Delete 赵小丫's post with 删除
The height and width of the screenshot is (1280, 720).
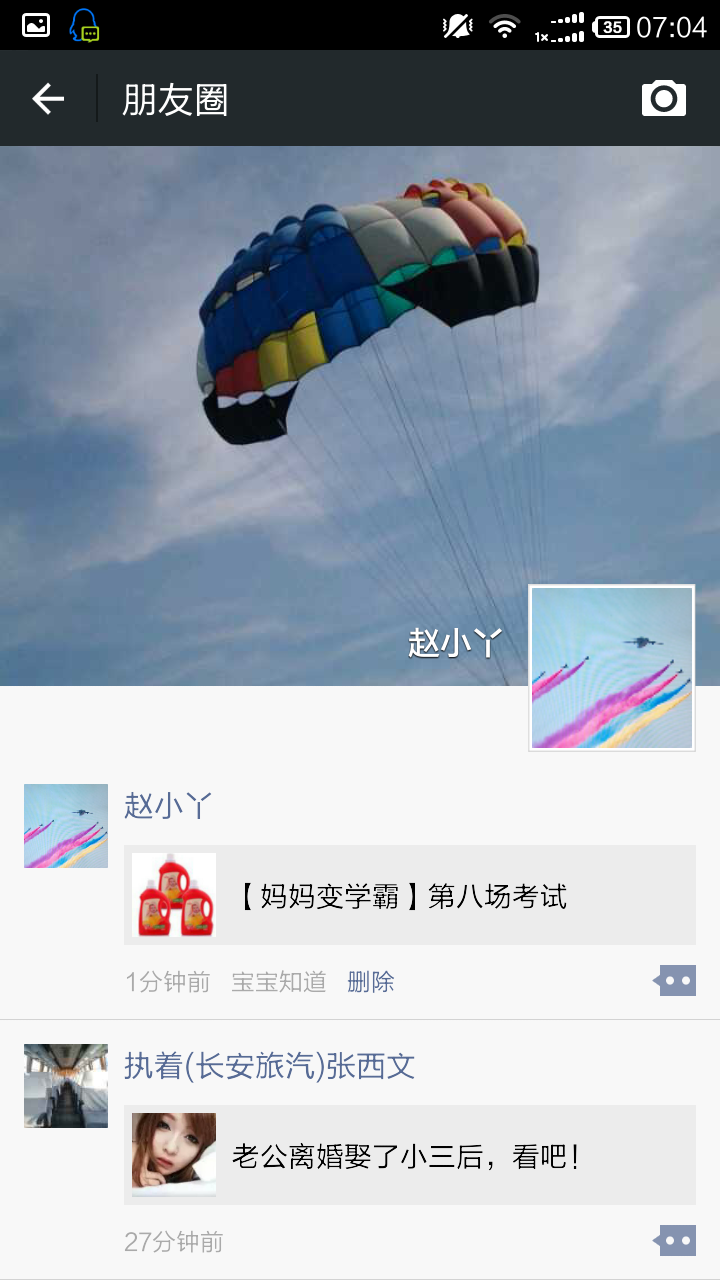click(370, 982)
